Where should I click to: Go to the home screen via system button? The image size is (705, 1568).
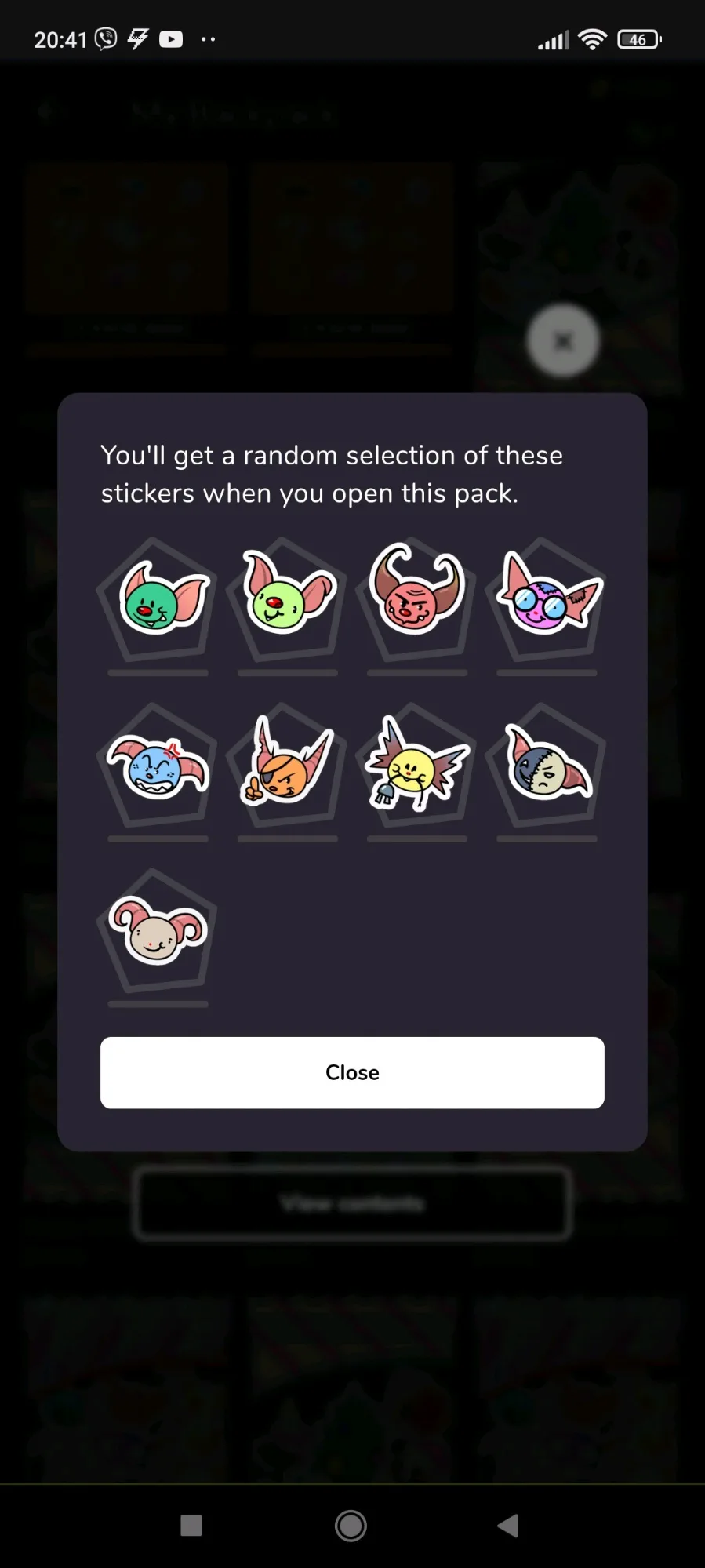pos(351,1526)
